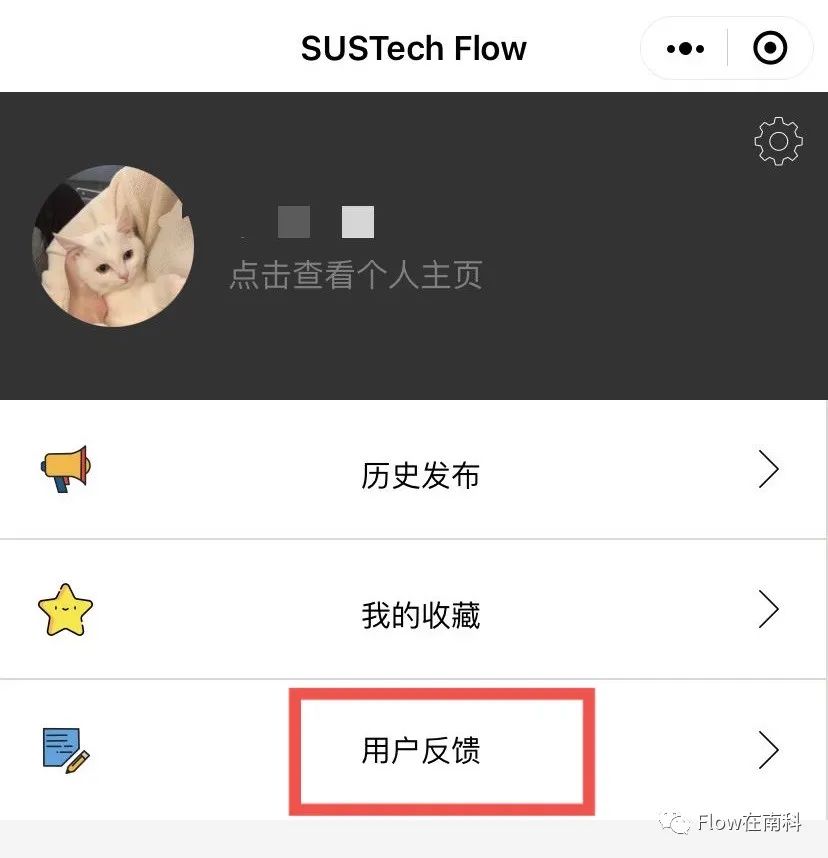Viewport: 828px width, 858px height.
Task: Open the 历史发布 menu entry
Action: [x=420, y=477]
